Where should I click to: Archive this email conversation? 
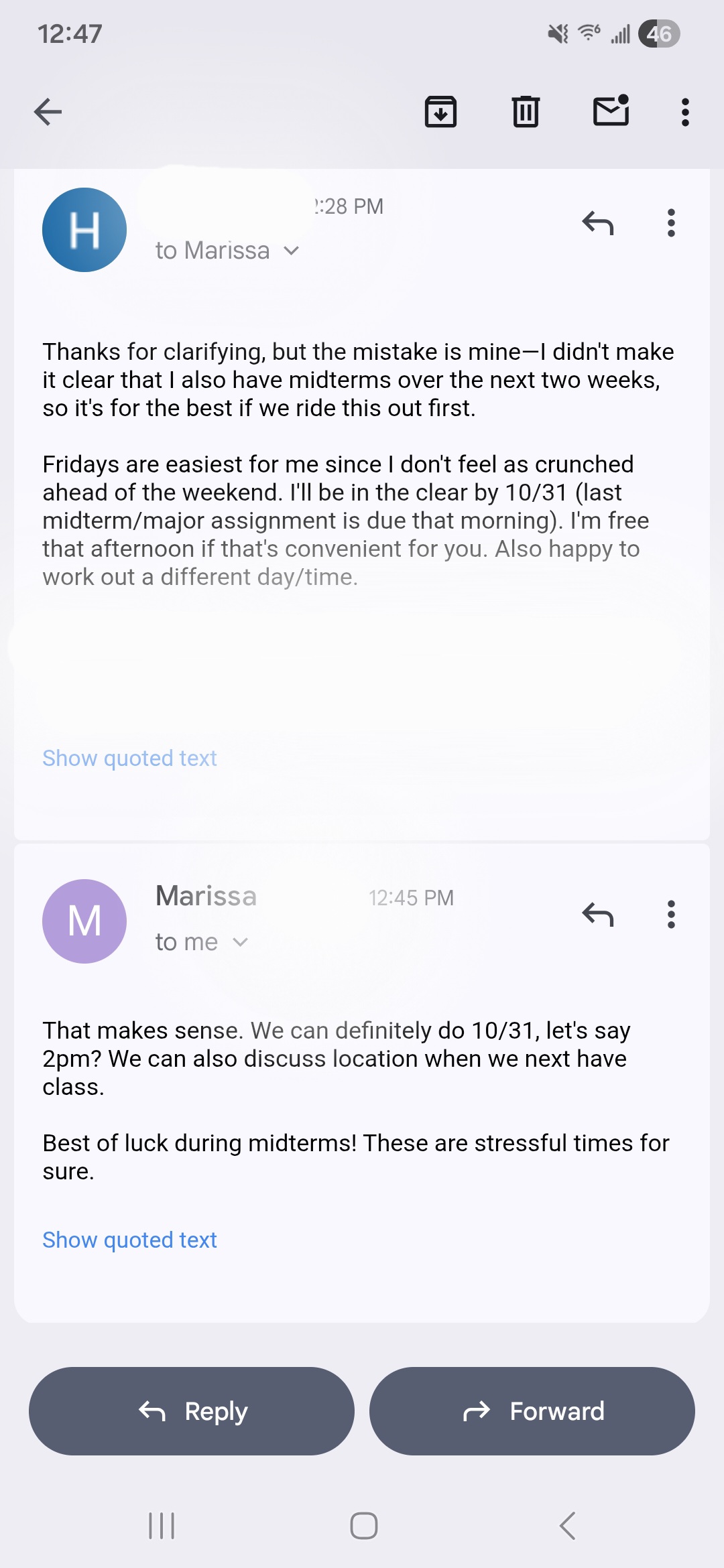click(x=440, y=112)
